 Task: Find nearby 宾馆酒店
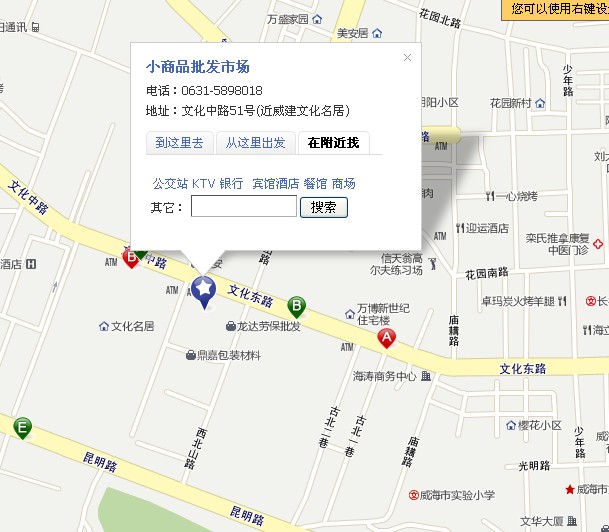275,184
